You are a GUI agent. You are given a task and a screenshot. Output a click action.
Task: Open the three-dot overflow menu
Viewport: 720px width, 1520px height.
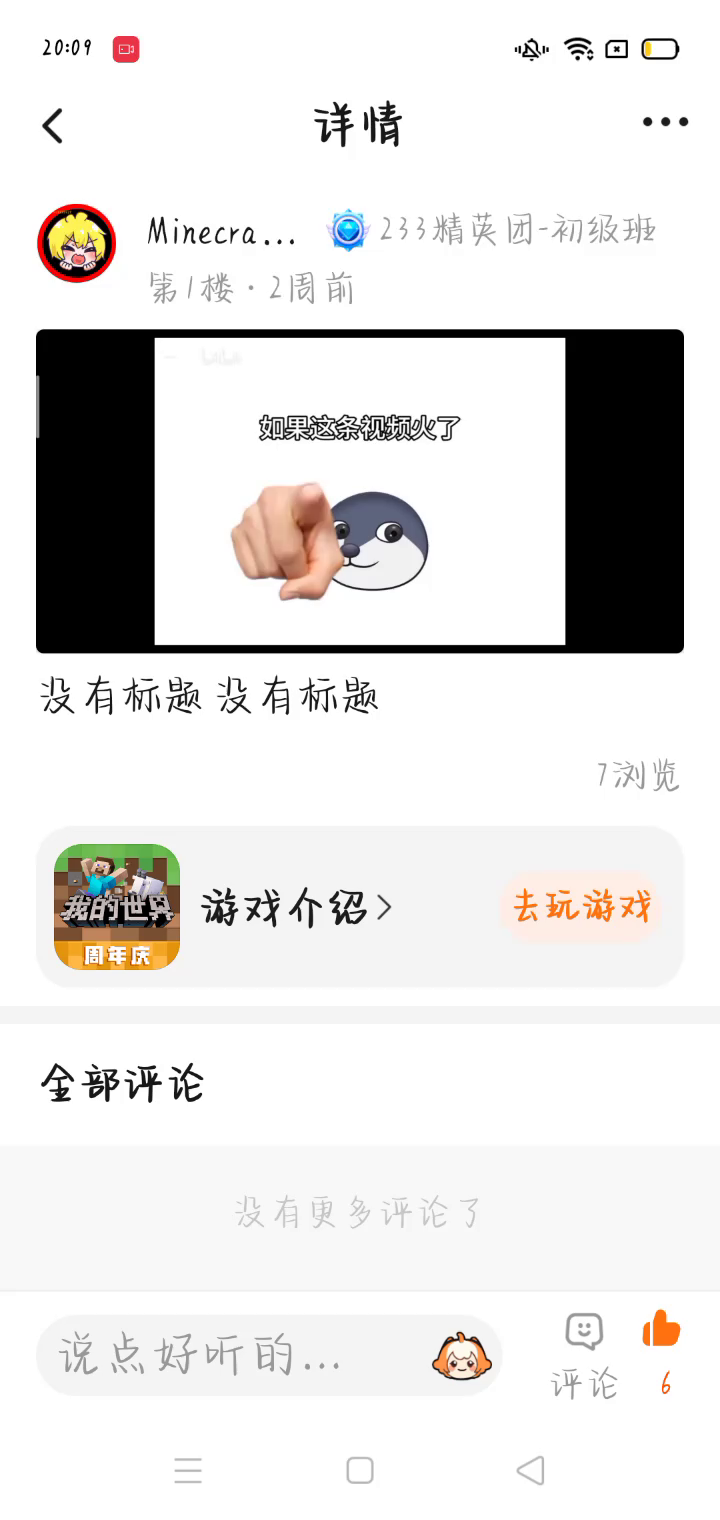point(665,122)
